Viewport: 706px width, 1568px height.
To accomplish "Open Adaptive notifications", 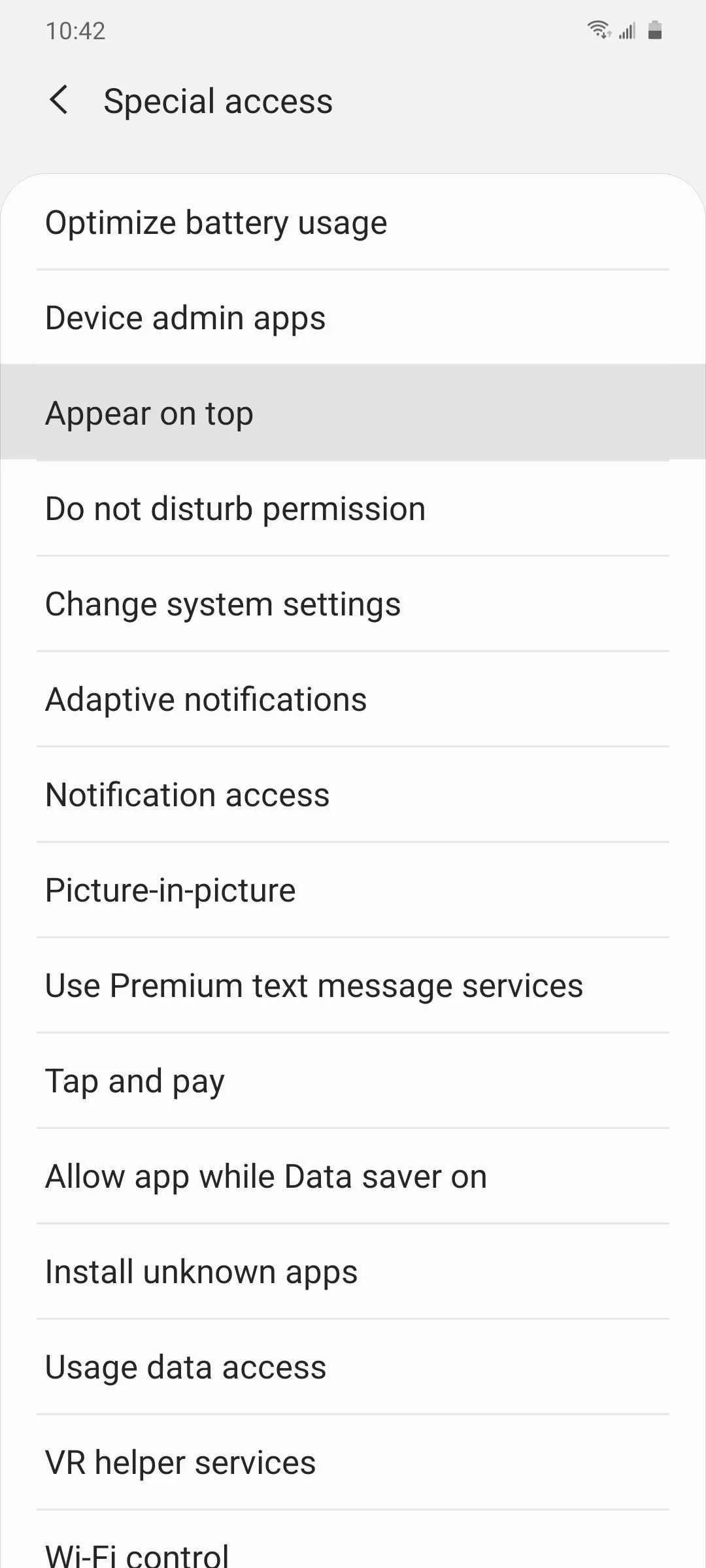I will pyautogui.click(x=353, y=699).
